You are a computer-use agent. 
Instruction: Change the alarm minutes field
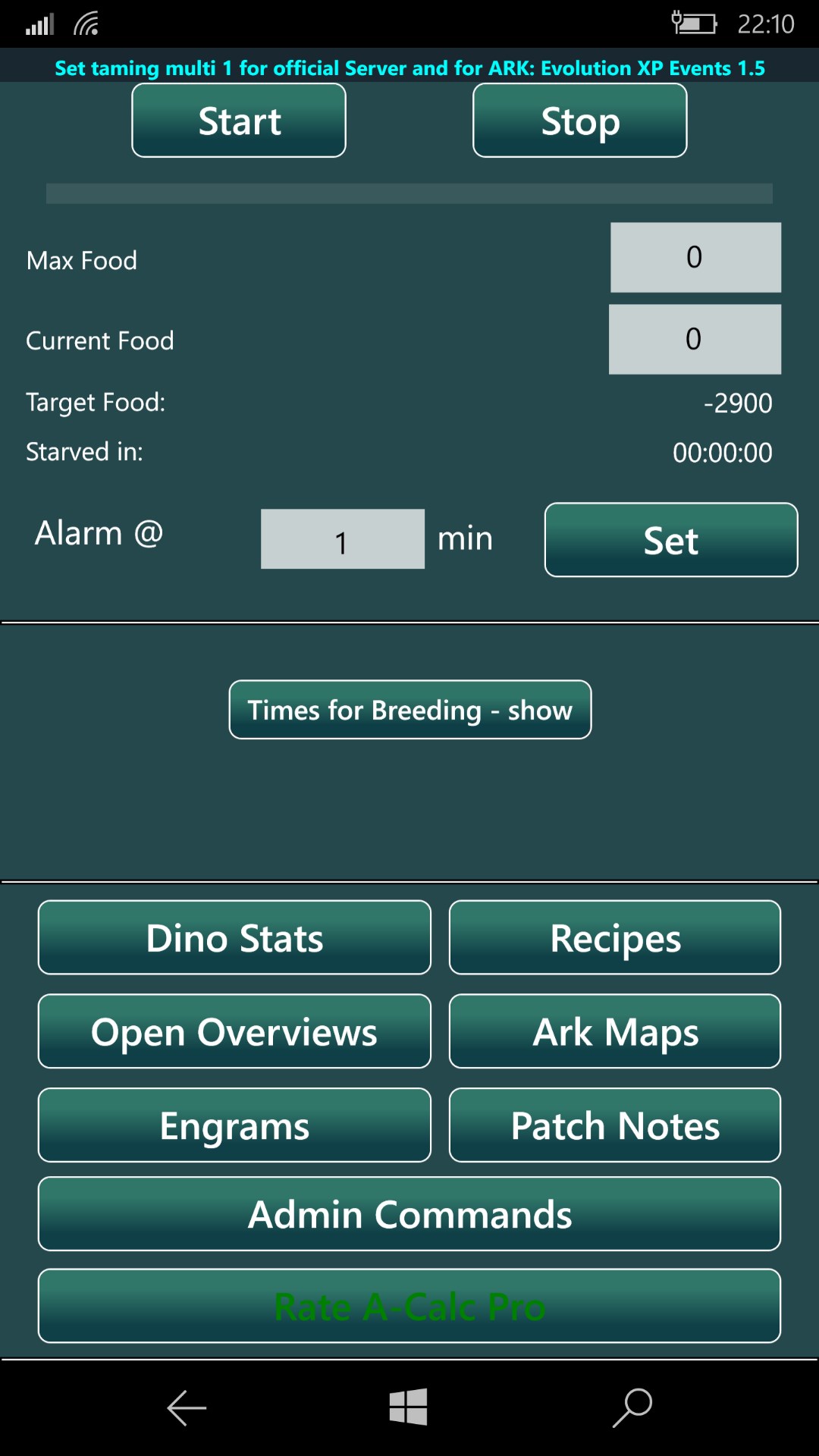pyautogui.click(x=342, y=540)
